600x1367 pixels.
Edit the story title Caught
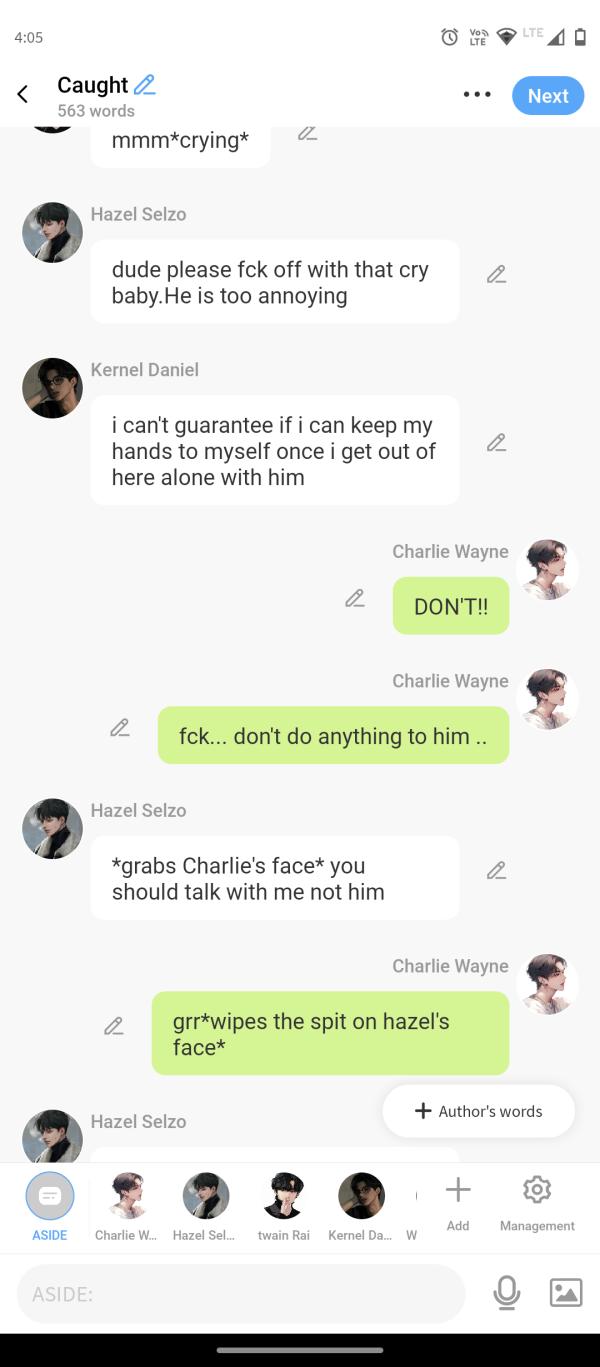click(x=145, y=85)
